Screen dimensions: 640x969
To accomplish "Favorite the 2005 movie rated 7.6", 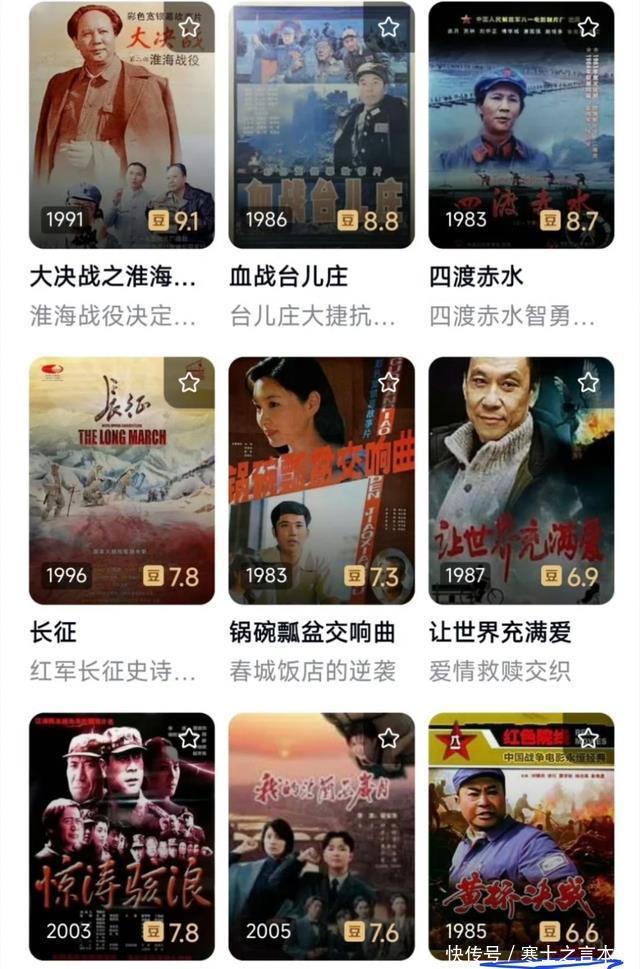I will point(389,738).
